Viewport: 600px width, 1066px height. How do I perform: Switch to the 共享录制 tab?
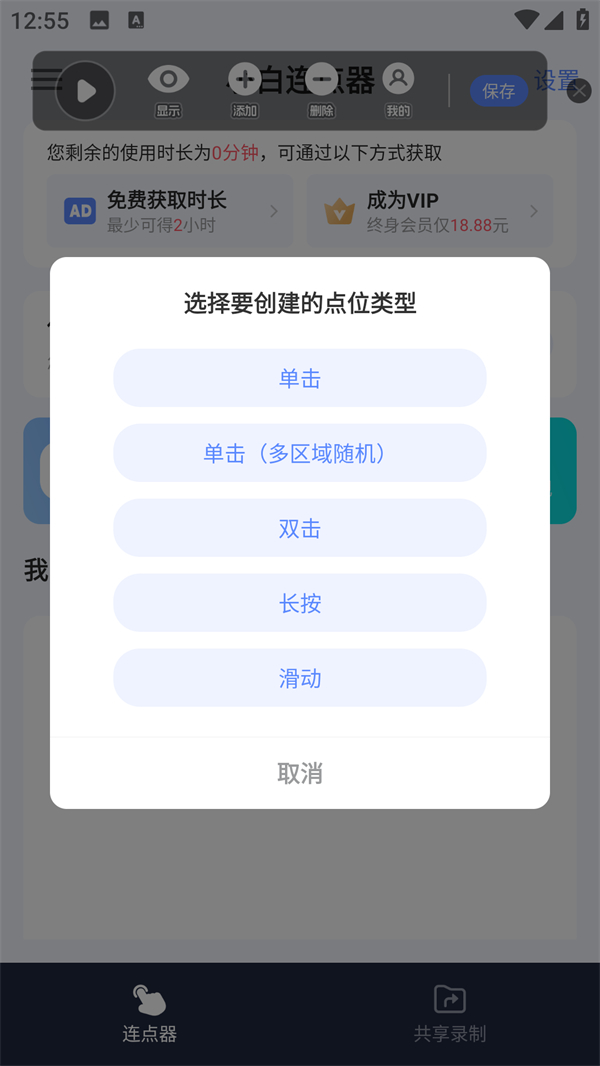click(450, 1013)
